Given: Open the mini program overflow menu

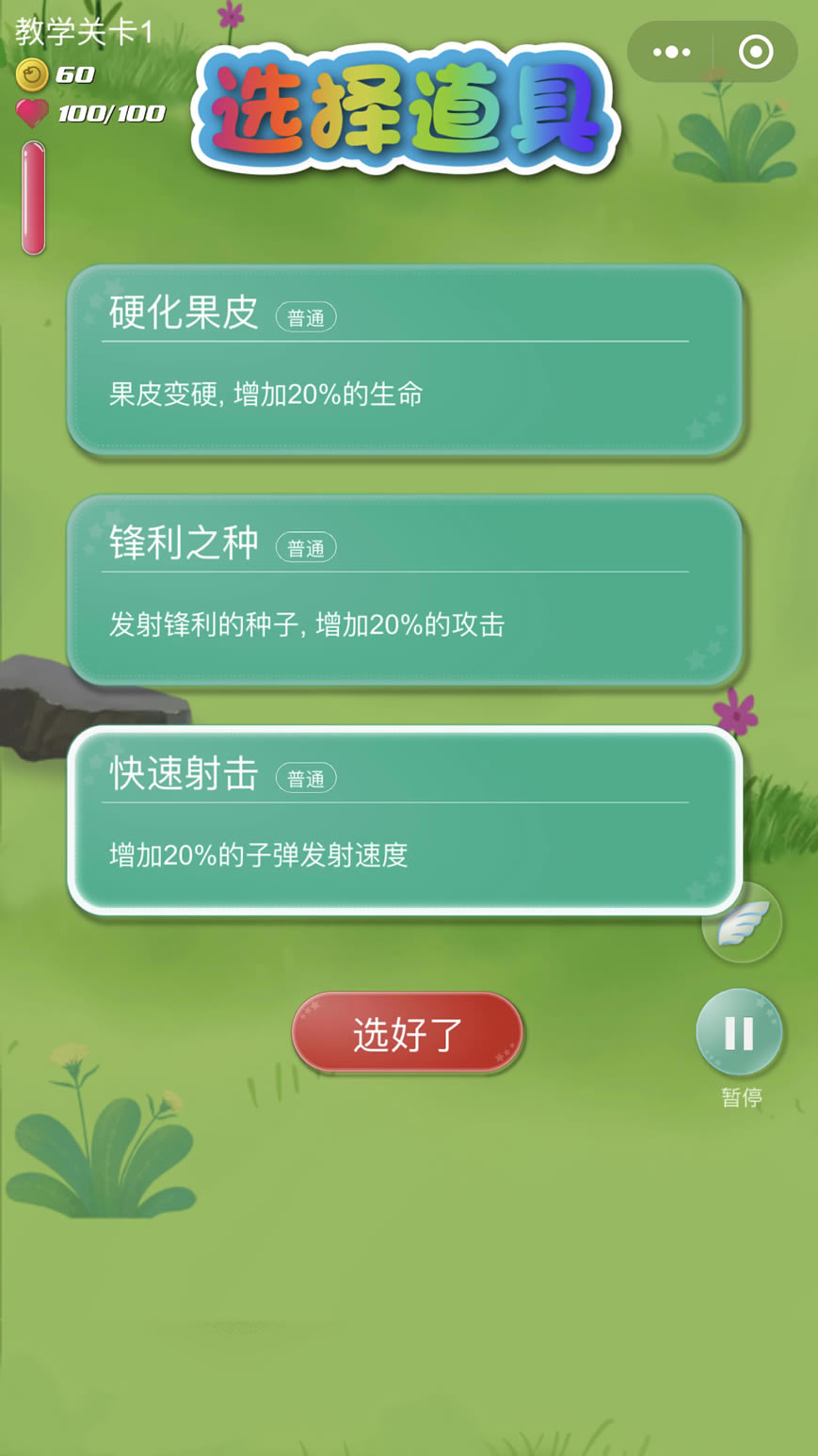Looking at the screenshot, I should click(x=671, y=53).
